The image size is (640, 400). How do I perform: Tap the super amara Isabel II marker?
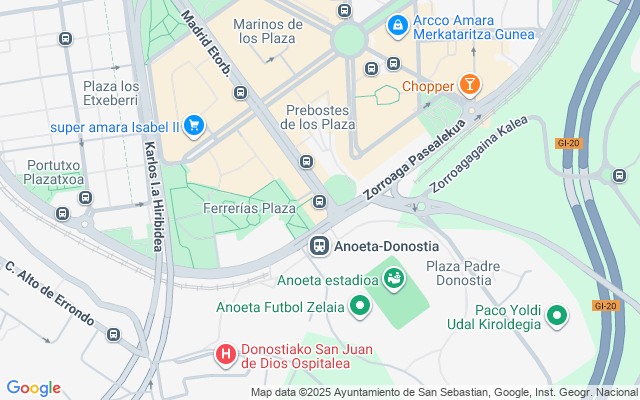coord(194,126)
